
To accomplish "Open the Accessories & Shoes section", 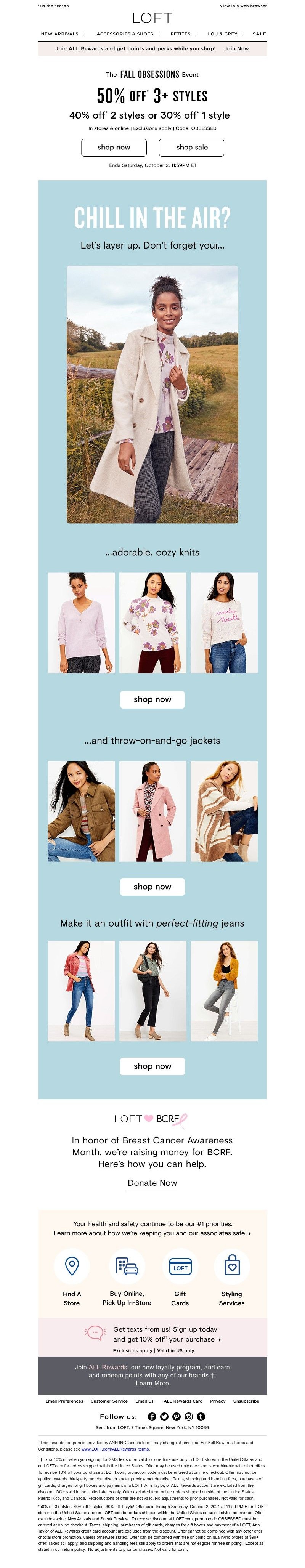I will pyautogui.click(x=125, y=34).
